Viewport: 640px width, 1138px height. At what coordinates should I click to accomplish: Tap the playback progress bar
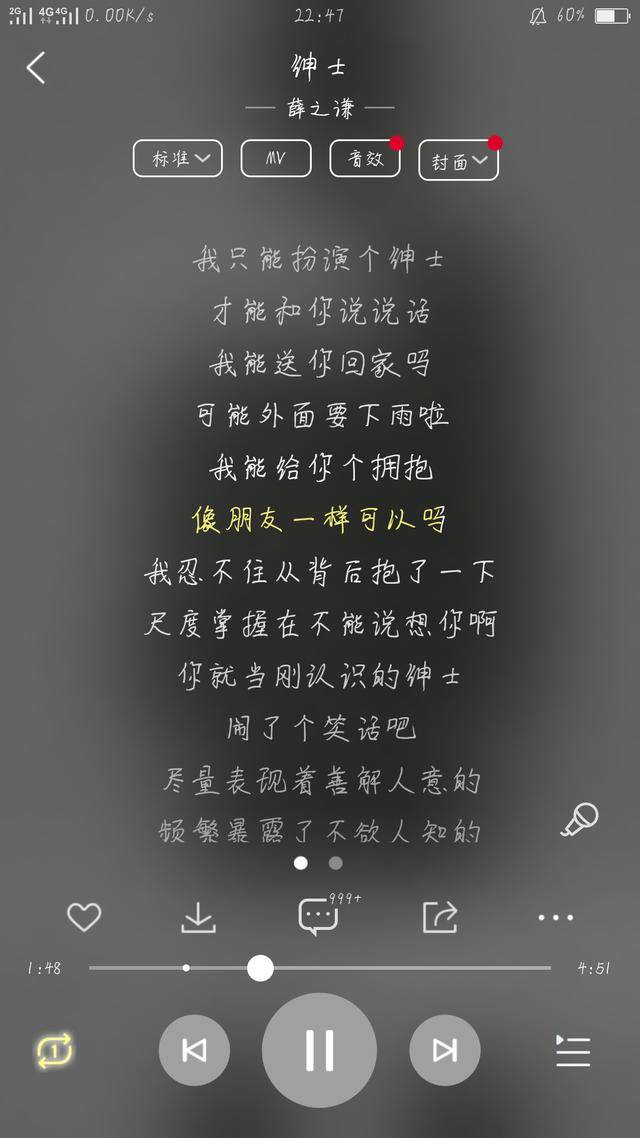coord(400,968)
